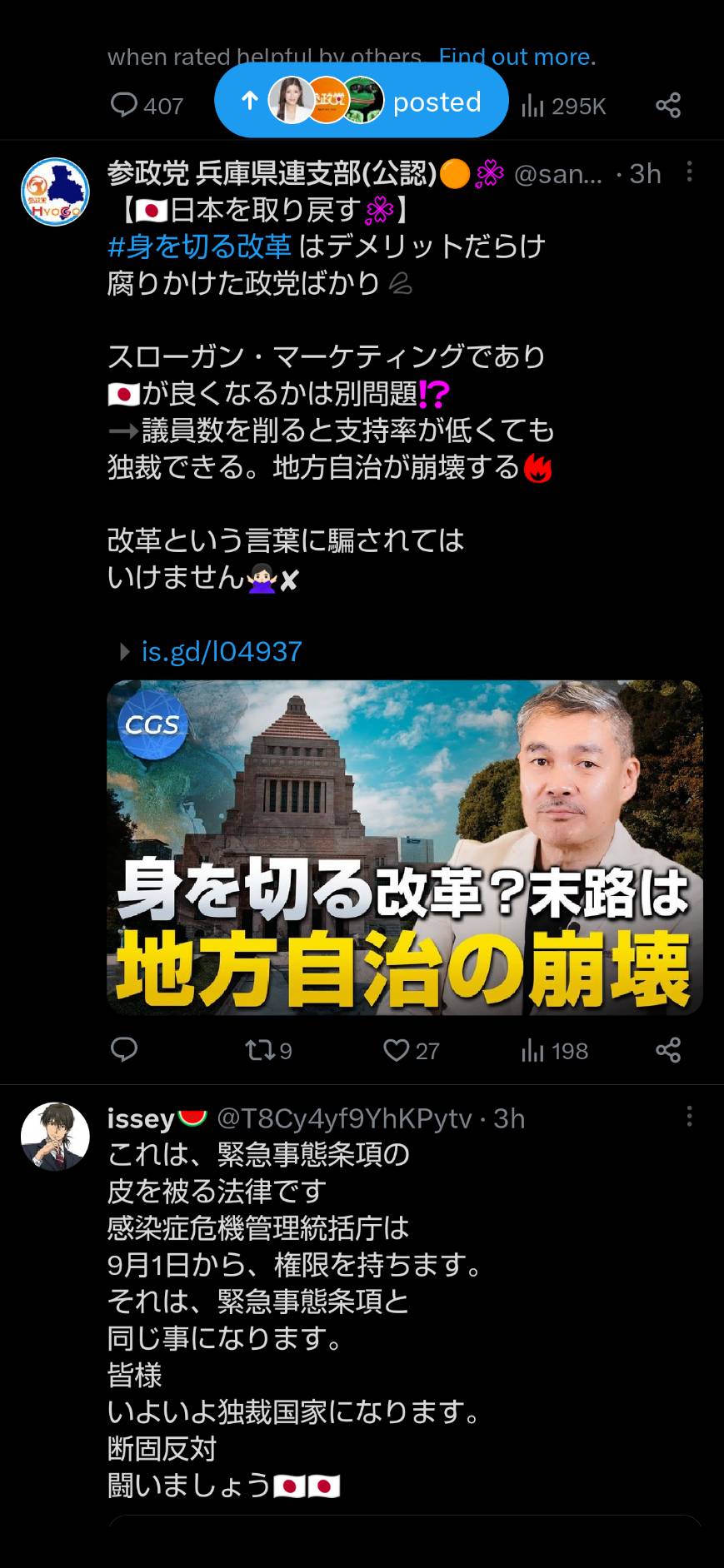Reply to the 参政党 兵庫県連支部 post

point(124,1050)
